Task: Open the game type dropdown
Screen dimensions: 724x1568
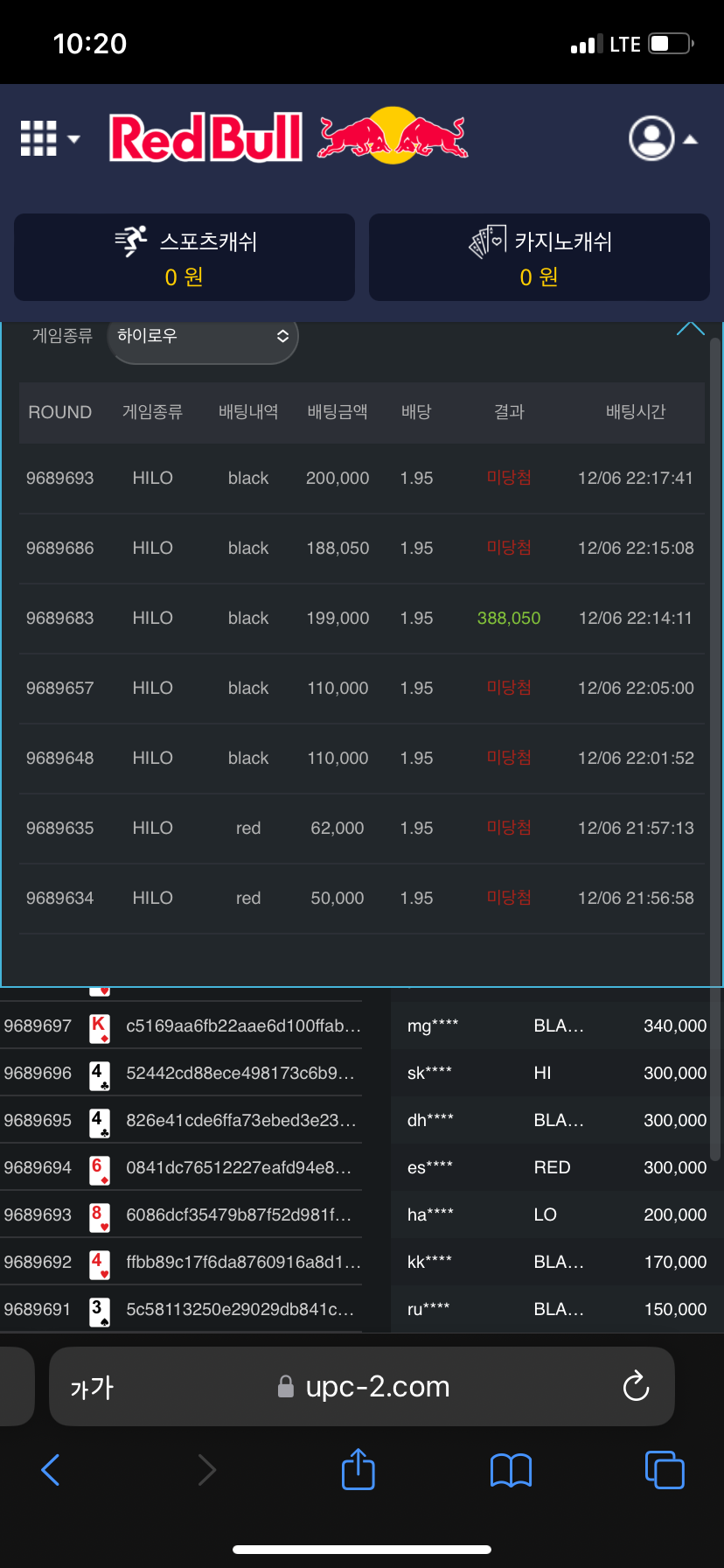Action: point(203,336)
